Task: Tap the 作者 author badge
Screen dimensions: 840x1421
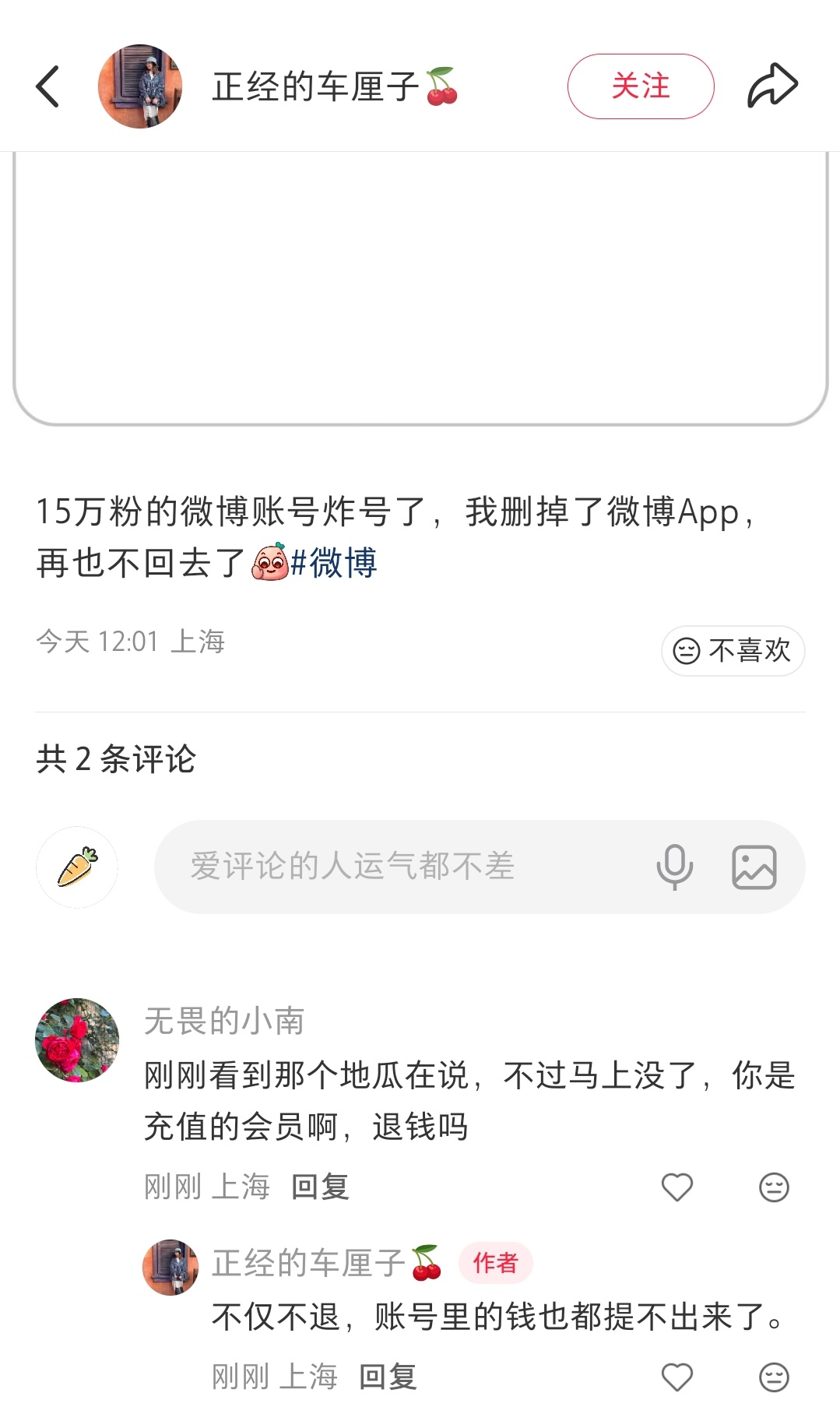Action: [x=493, y=1259]
